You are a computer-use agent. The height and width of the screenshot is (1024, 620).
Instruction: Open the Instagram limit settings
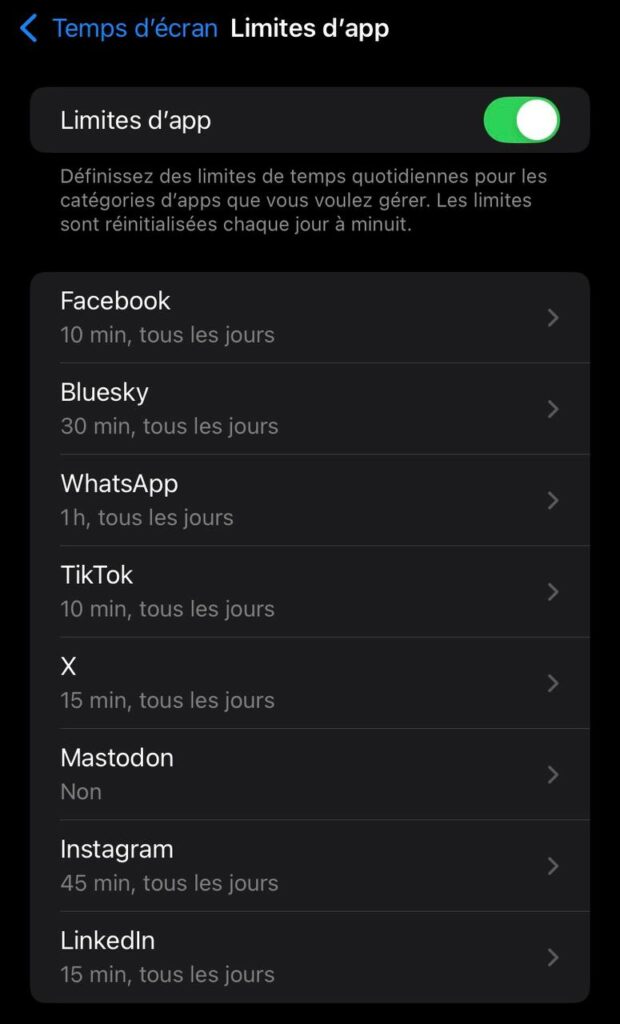pos(310,866)
